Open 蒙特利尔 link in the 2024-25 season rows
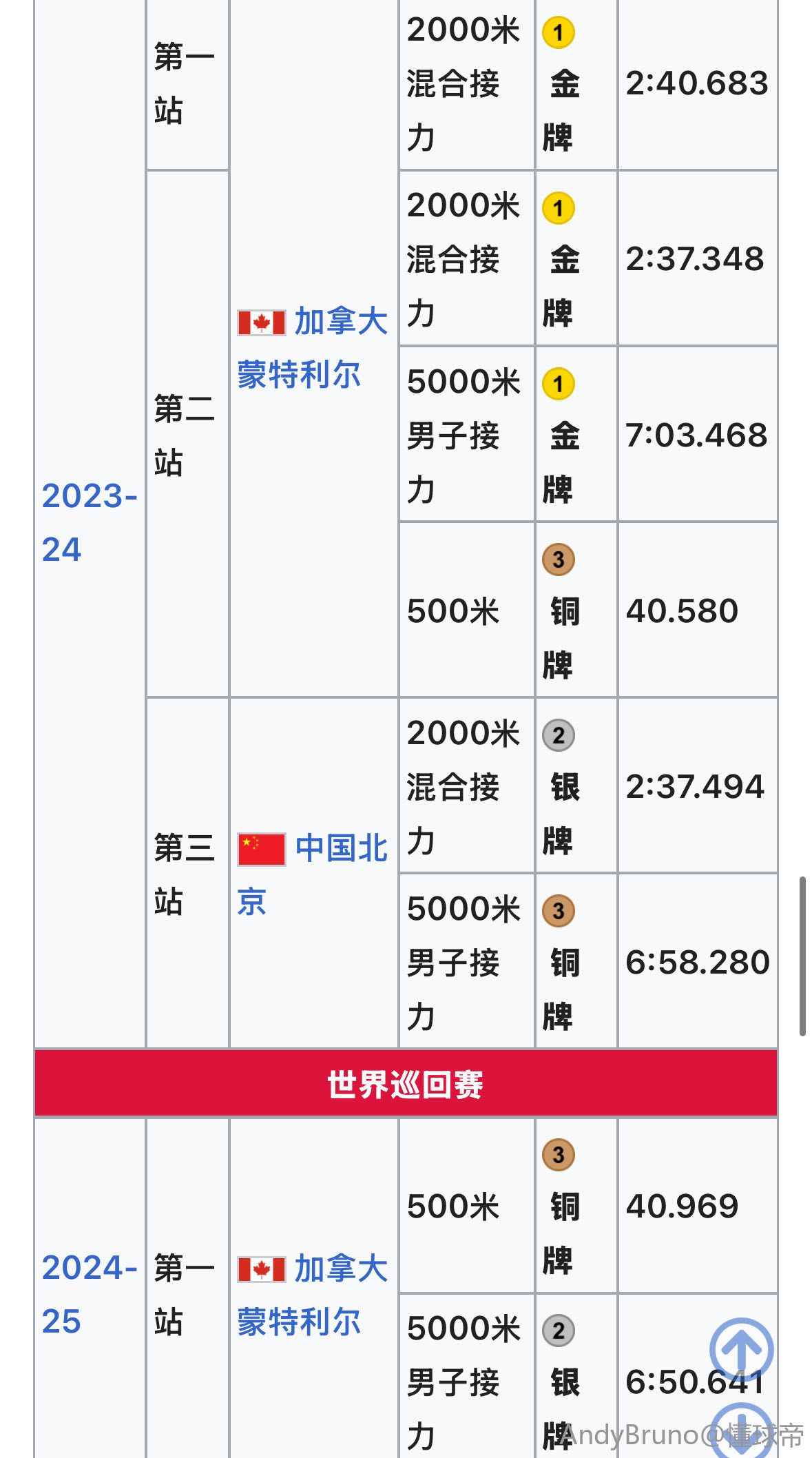Viewport: 812px width, 1458px height. [299, 1322]
